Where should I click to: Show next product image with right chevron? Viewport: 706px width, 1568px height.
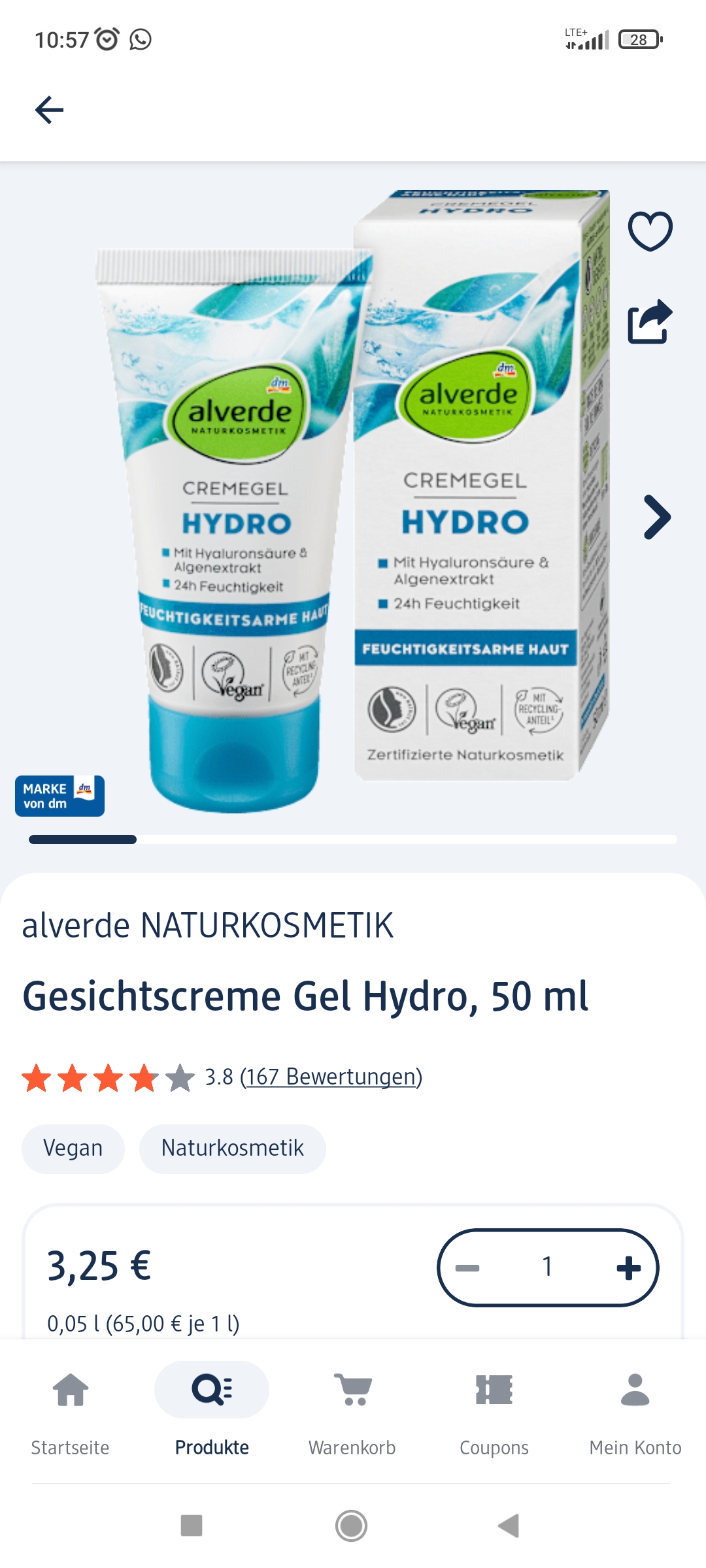coord(656,517)
